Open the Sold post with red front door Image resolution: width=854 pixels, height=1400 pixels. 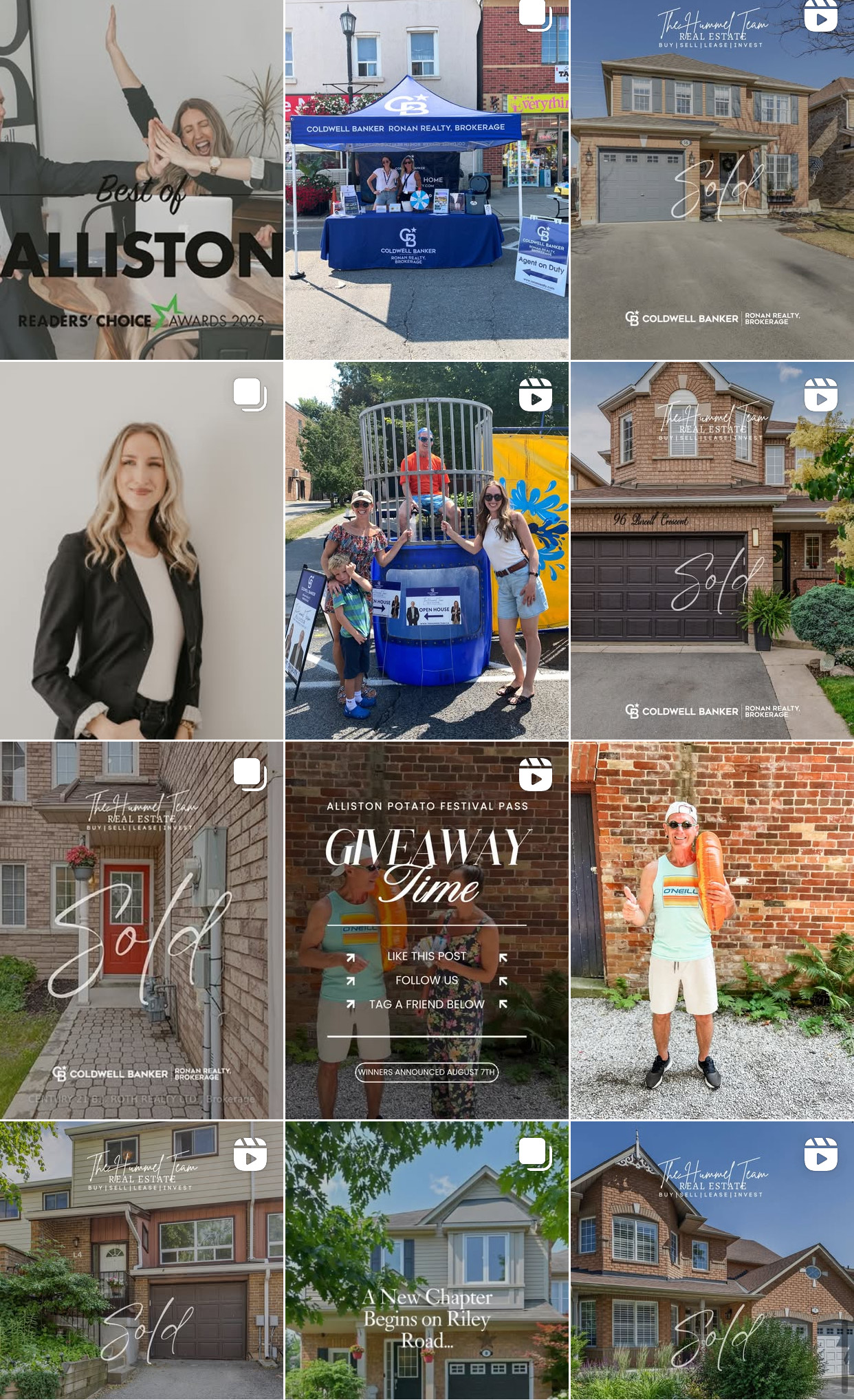click(x=141, y=930)
